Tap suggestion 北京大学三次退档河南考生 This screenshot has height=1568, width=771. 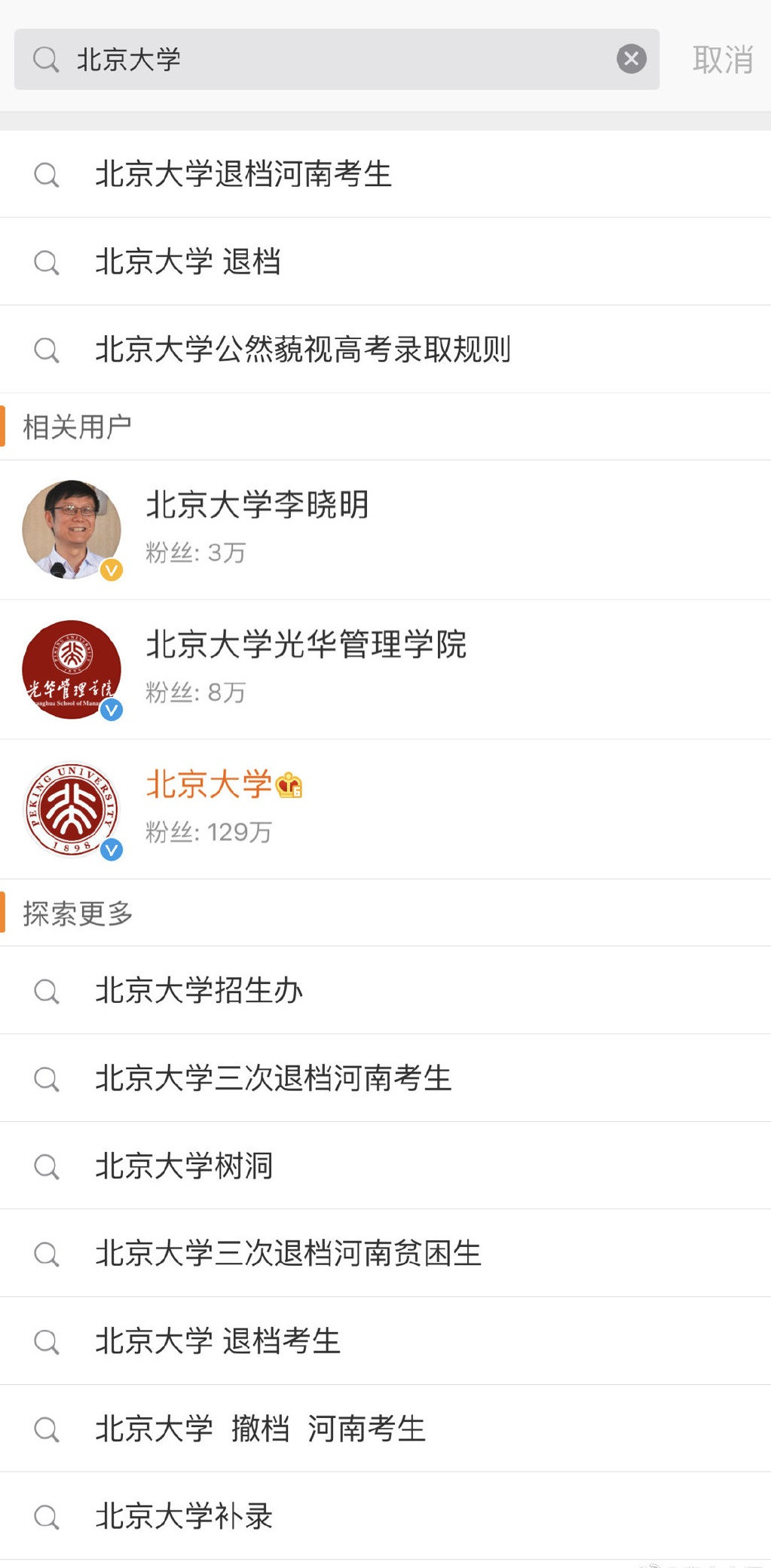coord(273,1078)
